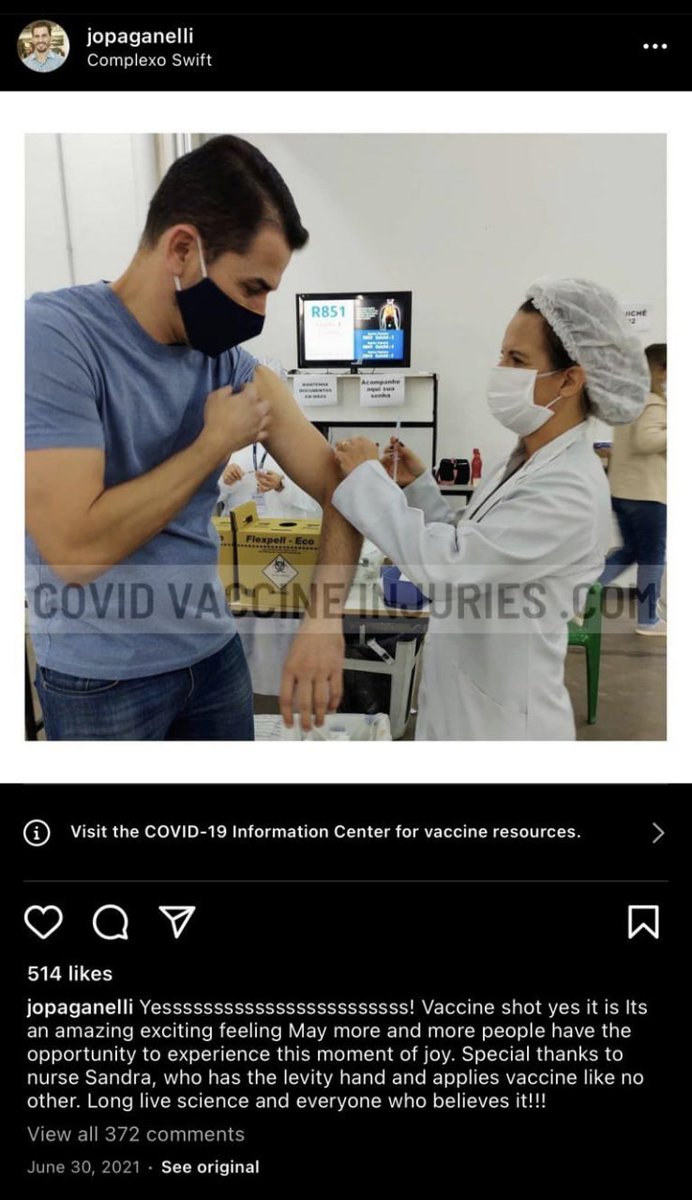This screenshot has width=692, height=1200.
Task: Open jopaganelli's profile picture
Action: pos(43,46)
